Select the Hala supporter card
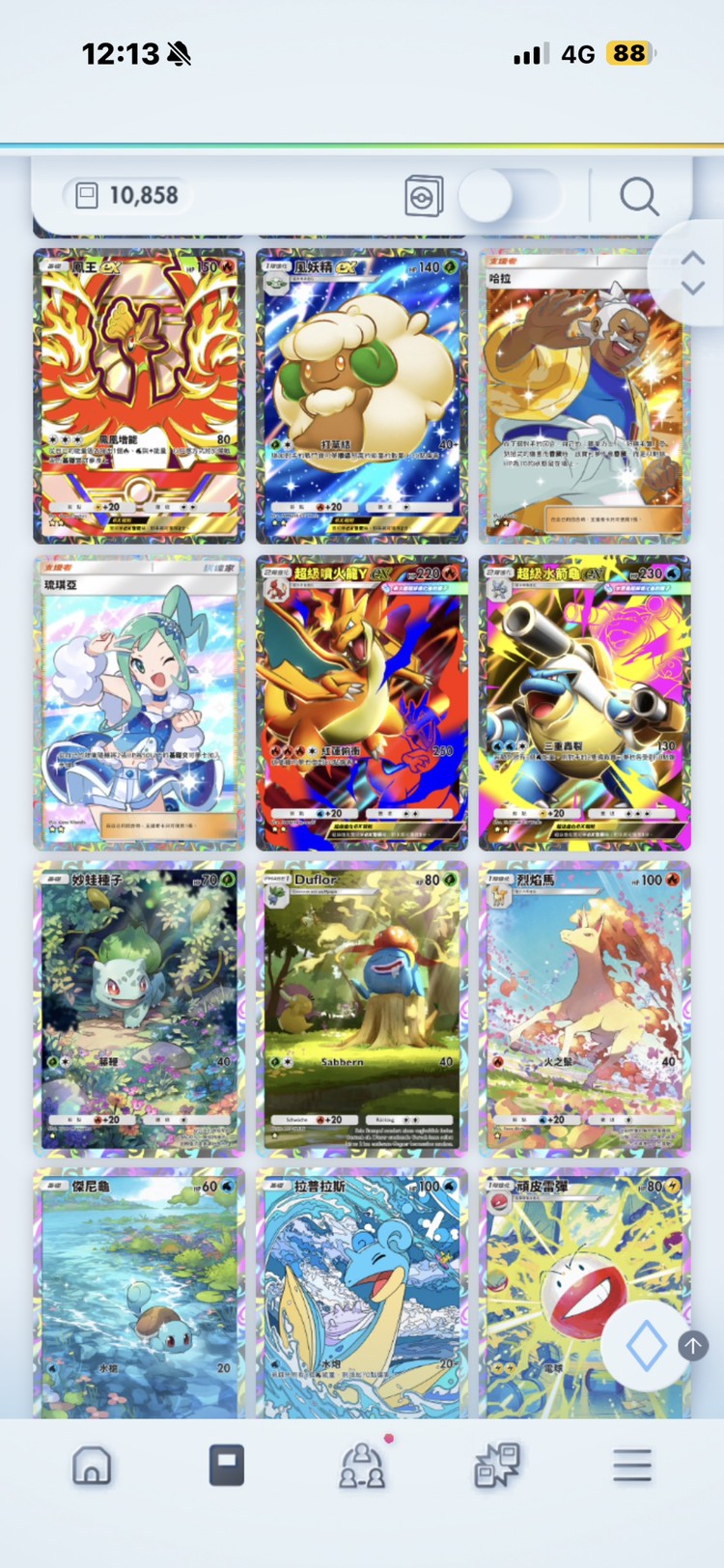This screenshot has width=724, height=1568. click(x=584, y=396)
